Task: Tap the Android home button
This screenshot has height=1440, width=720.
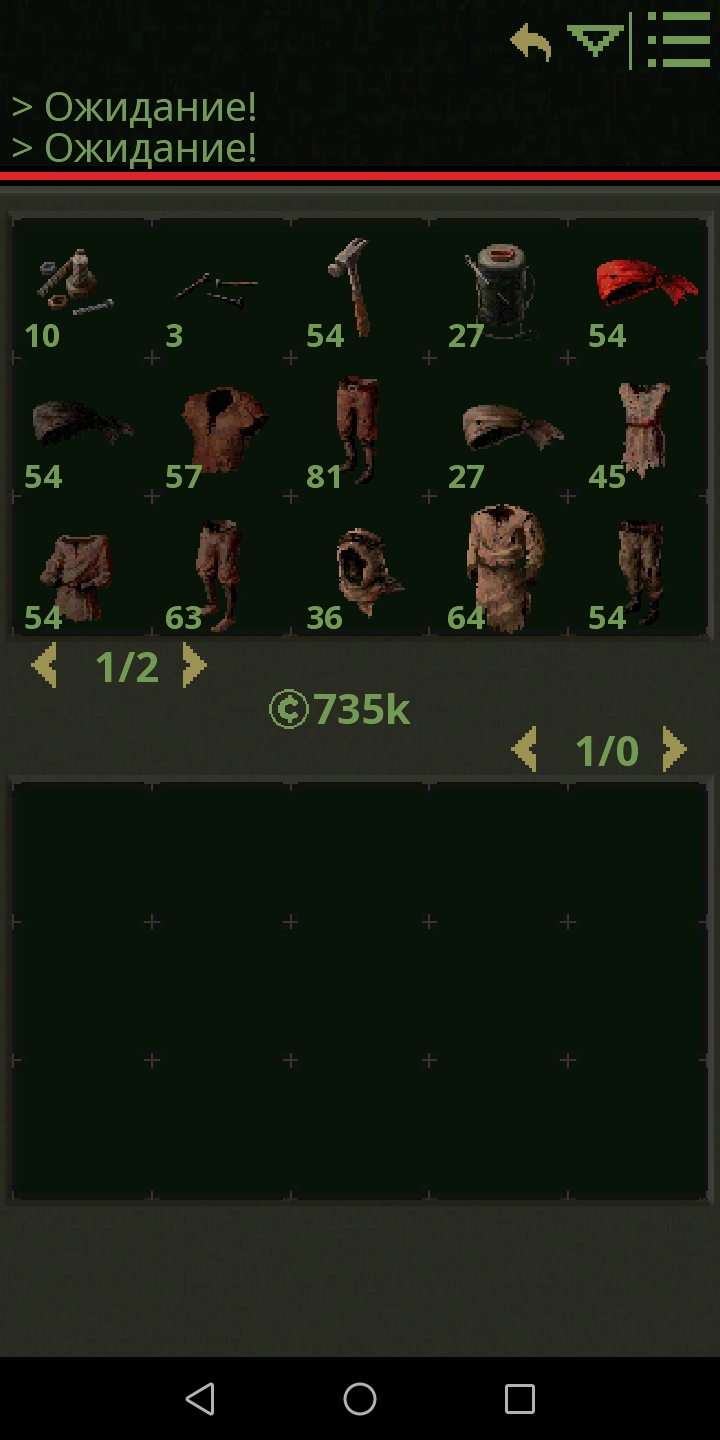Action: pyautogui.click(x=360, y=1398)
